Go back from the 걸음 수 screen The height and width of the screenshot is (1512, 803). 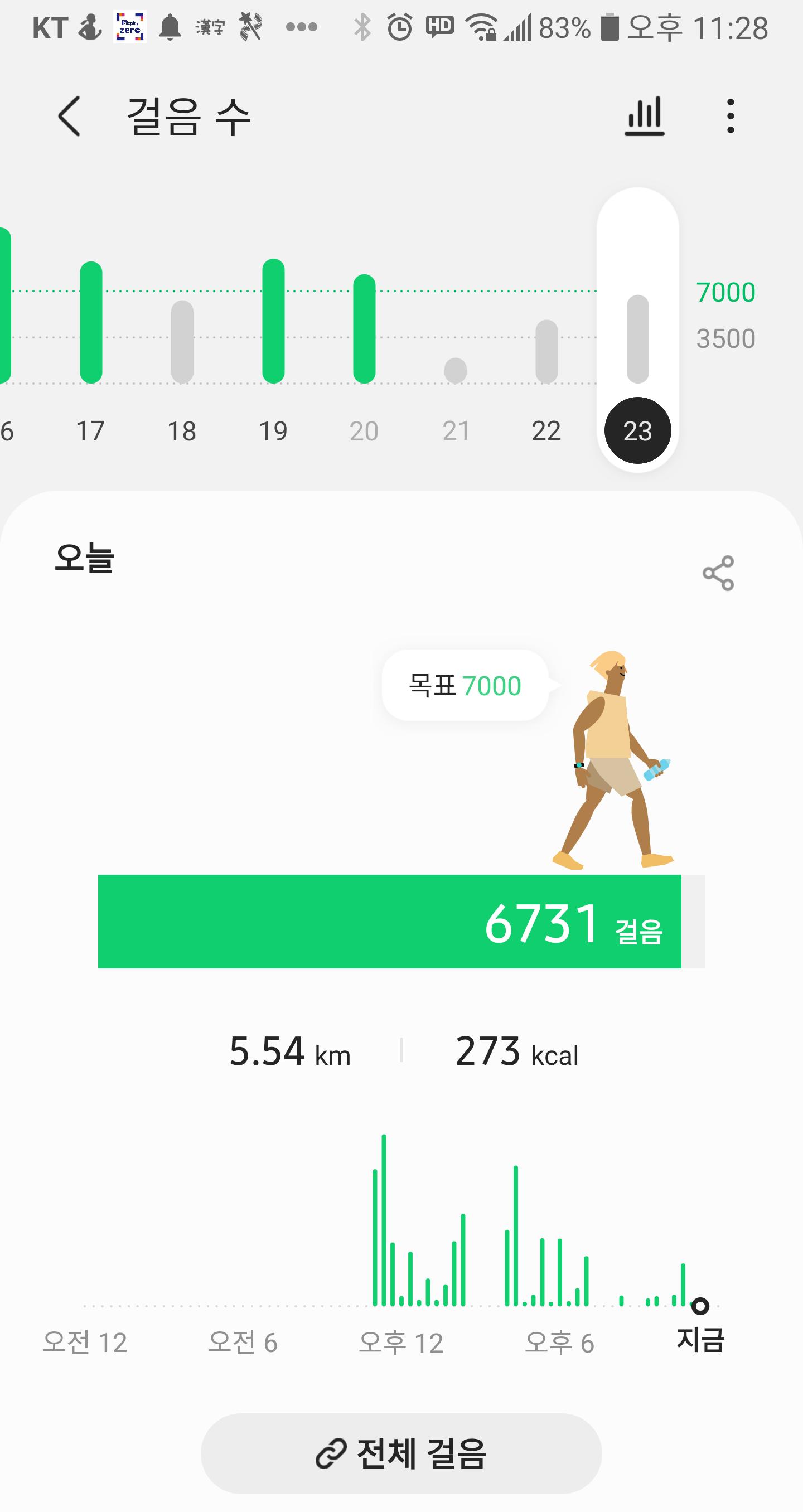click(x=69, y=116)
